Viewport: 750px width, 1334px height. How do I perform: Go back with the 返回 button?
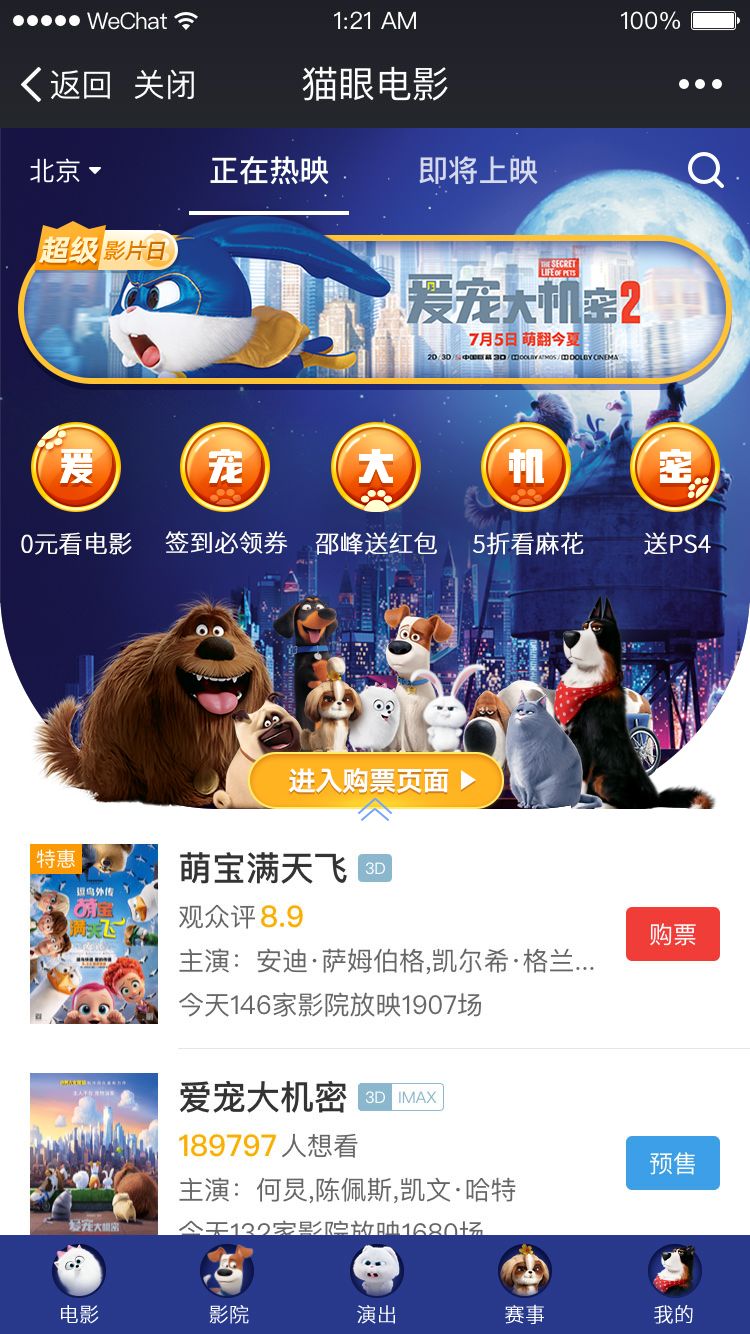click(66, 85)
